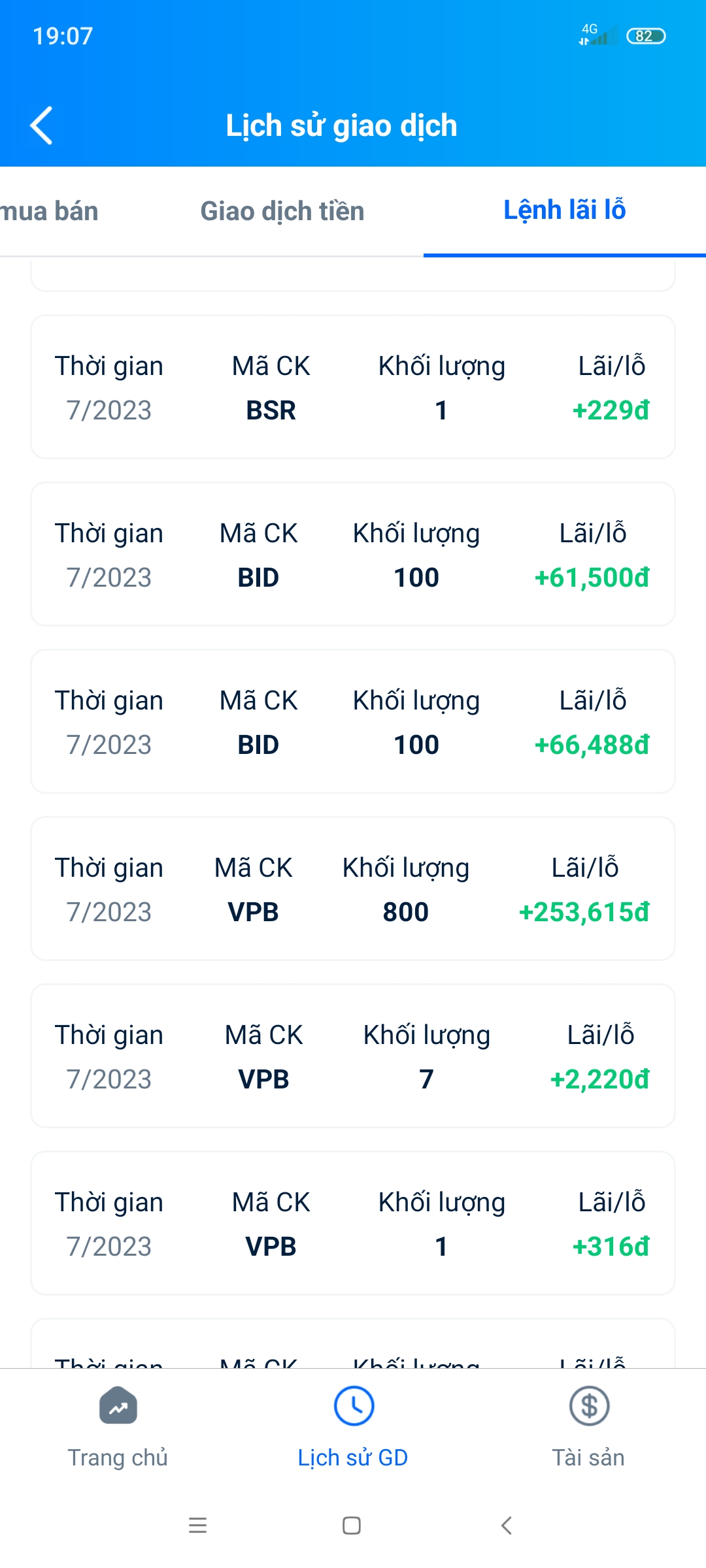The height and width of the screenshot is (1568, 706).
Task: Select the VPB entry showing +2,220đ
Action: click(x=352, y=1056)
